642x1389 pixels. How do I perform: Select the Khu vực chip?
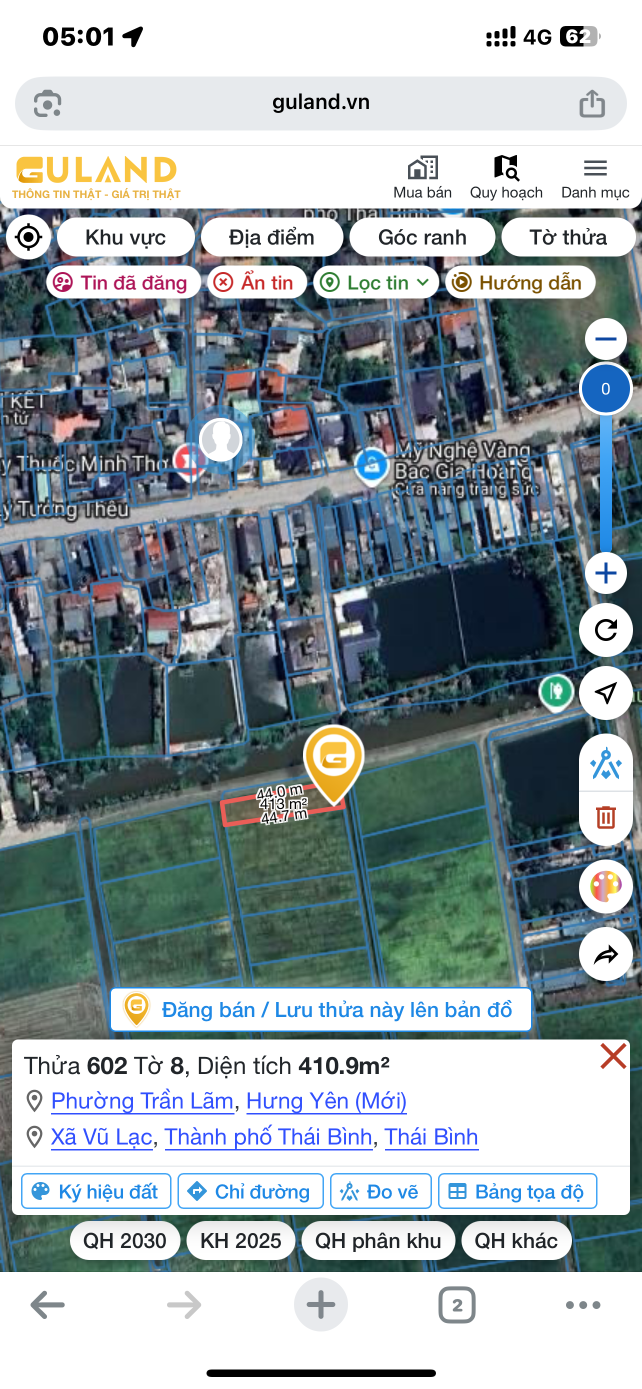pos(125,238)
